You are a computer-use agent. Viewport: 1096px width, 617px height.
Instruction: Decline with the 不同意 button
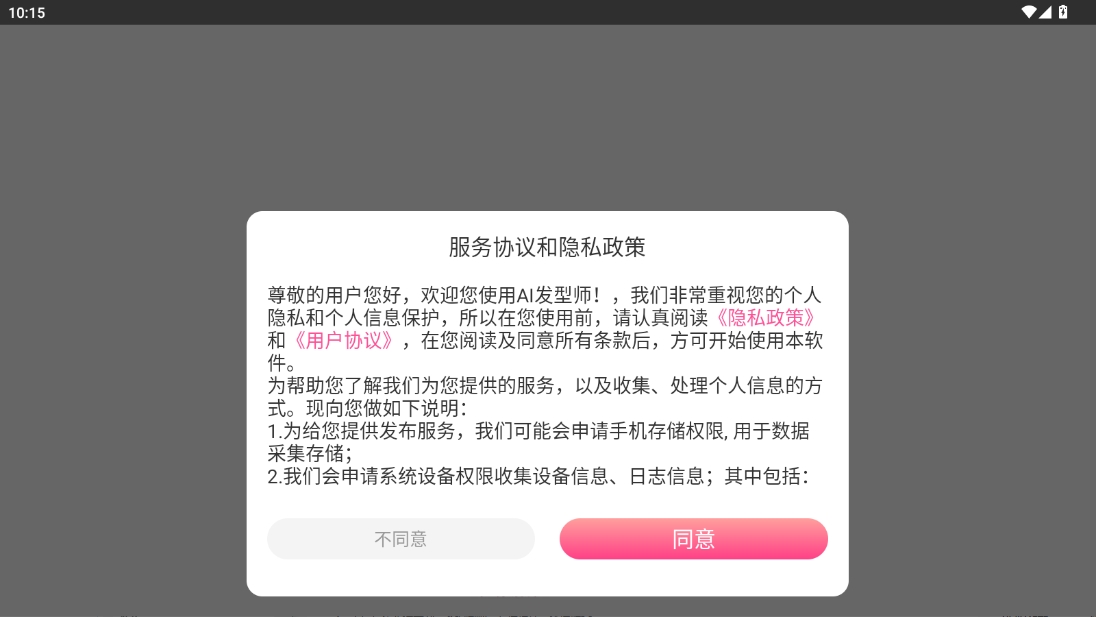coord(400,539)
